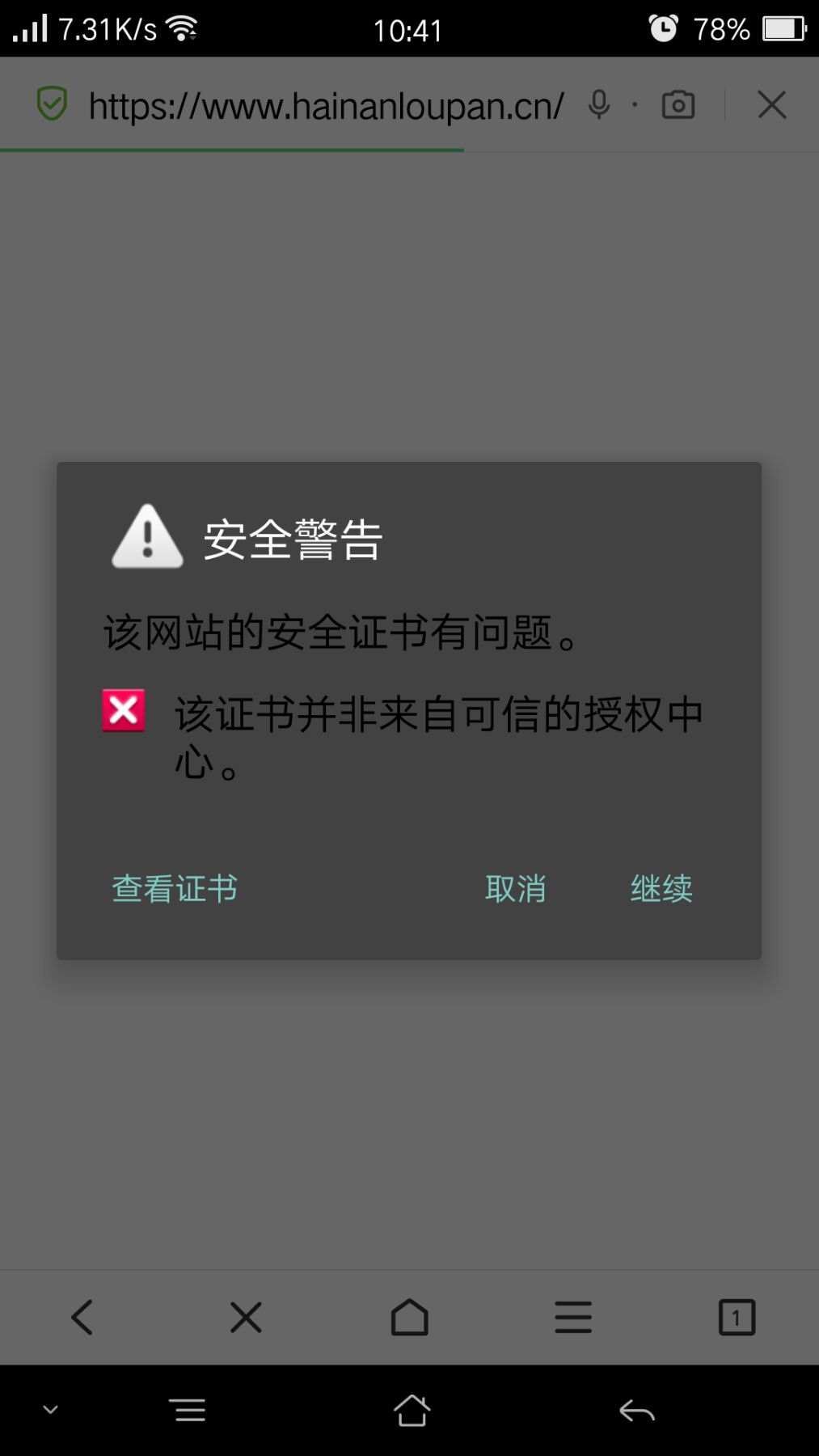Tap the system home button

click(412, 1411)
